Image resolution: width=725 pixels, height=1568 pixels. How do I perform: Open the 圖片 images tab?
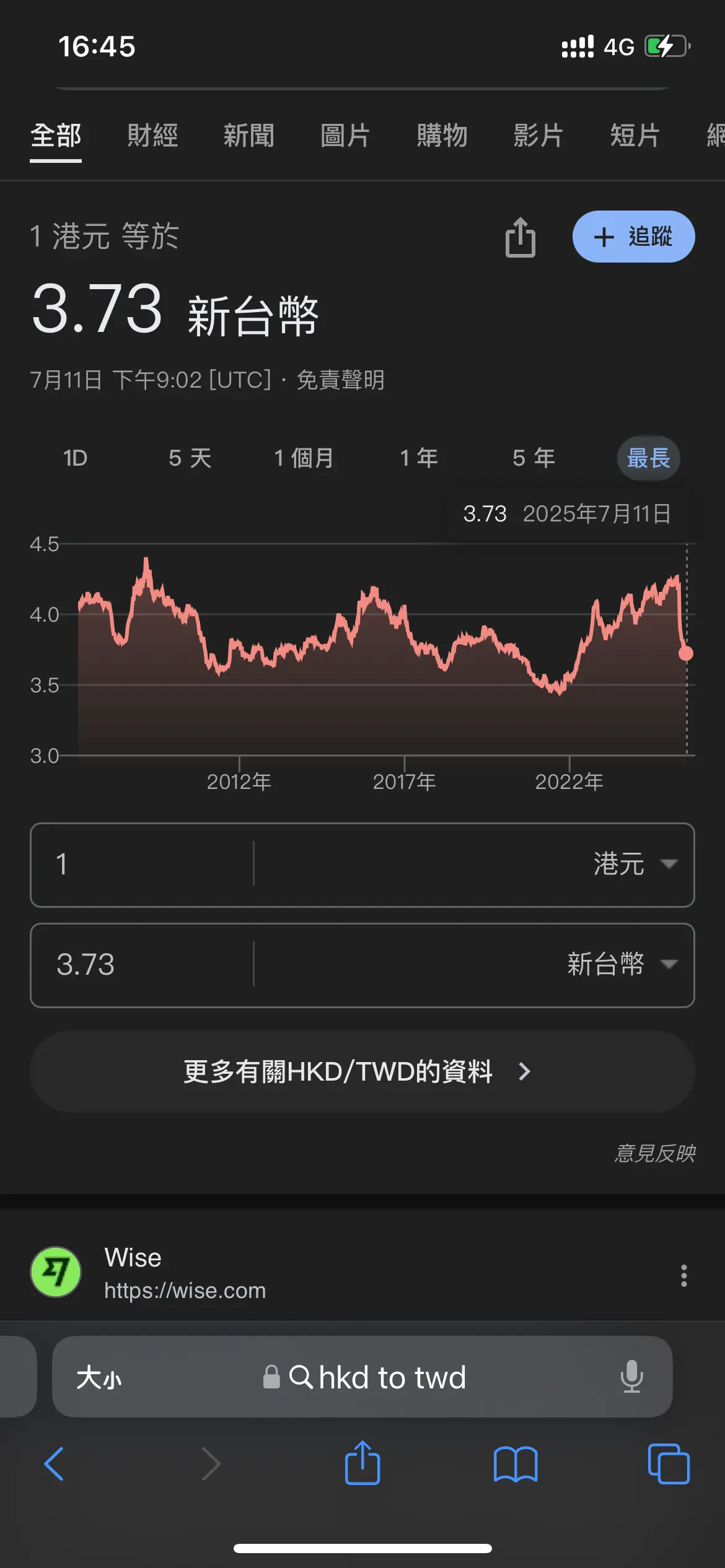click(345, 136)
